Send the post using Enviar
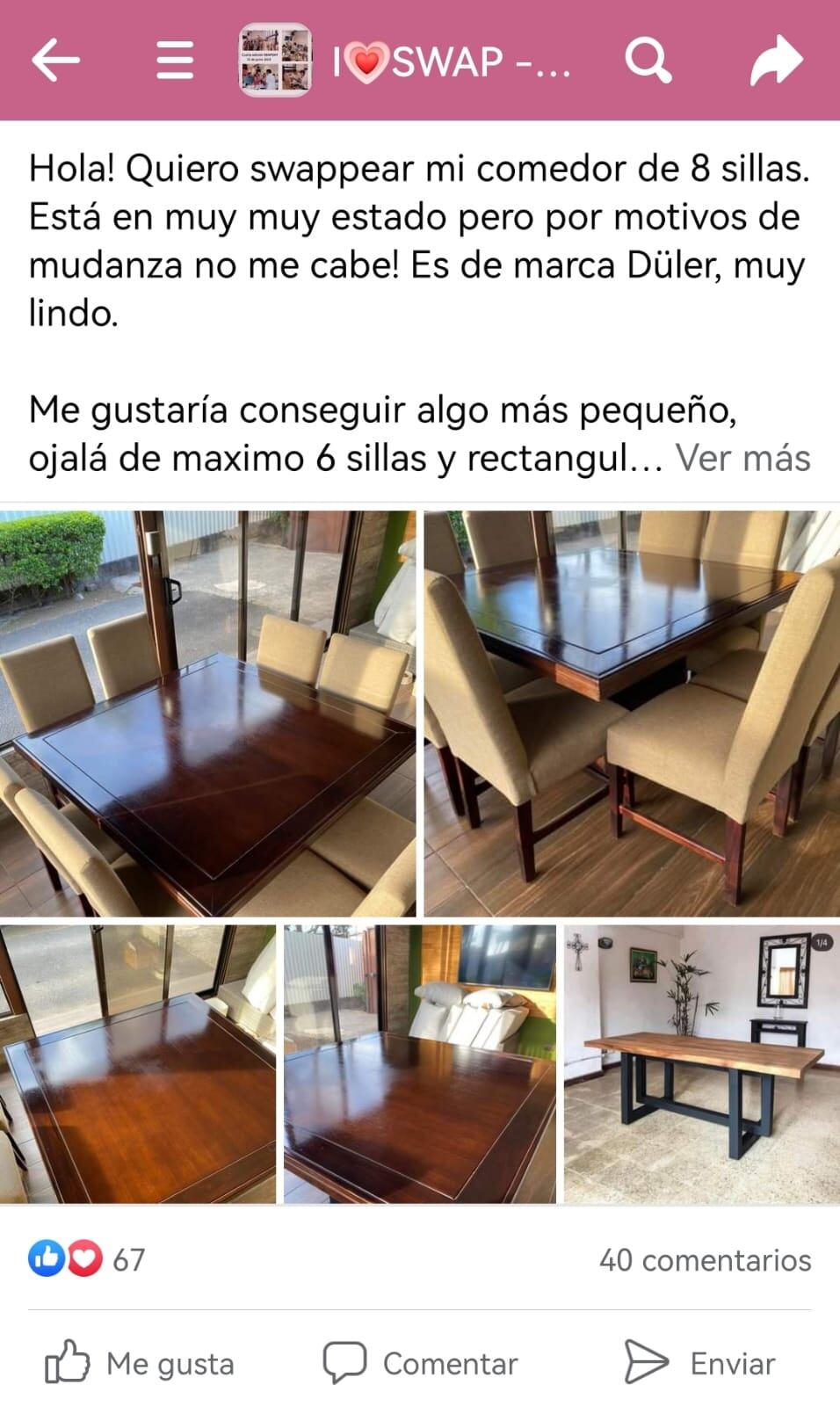Screen dimensions: 840x1406 [700, 1363]
